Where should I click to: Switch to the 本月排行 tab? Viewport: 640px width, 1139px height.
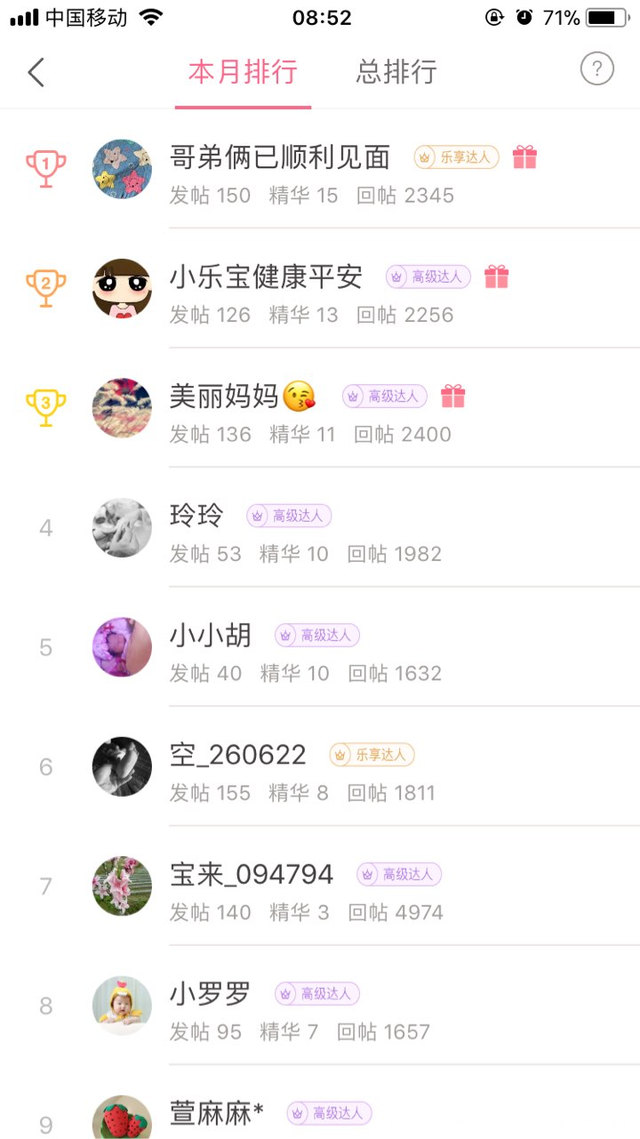(x=243, y=73)
